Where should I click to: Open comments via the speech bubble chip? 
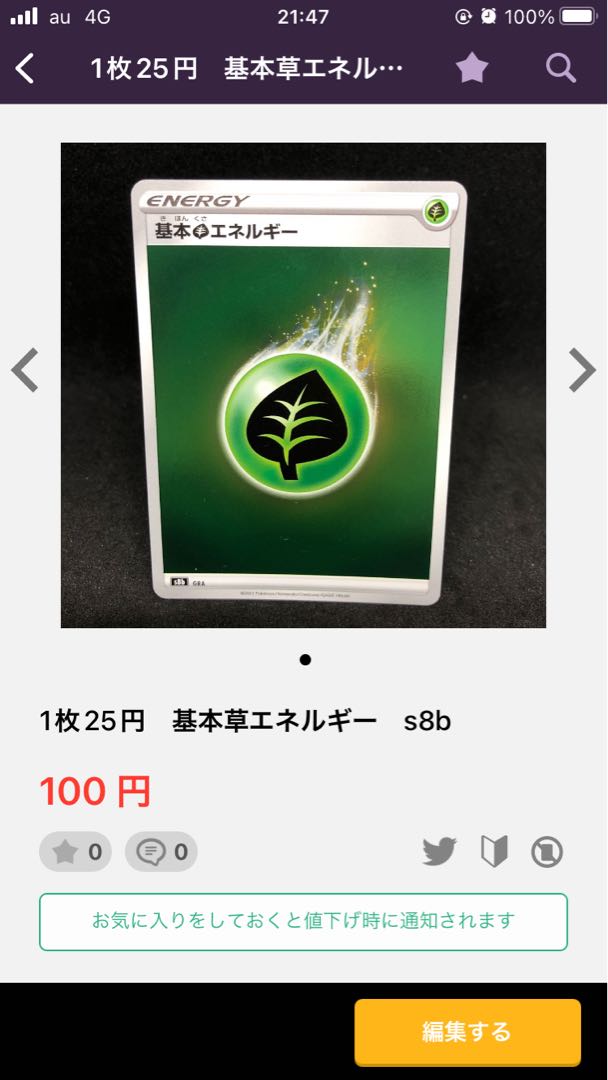pos(161,852)
